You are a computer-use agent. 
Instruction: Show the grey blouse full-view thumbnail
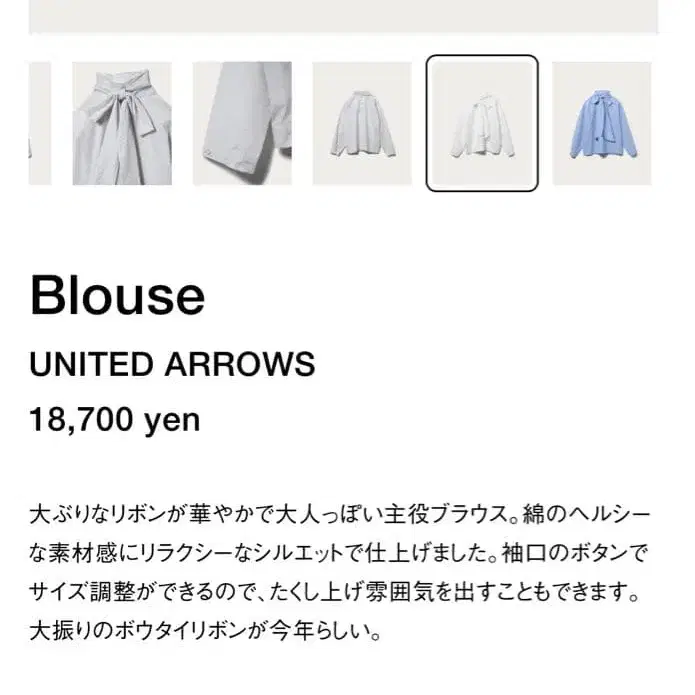pyautogui.click(x=361, y=123)
